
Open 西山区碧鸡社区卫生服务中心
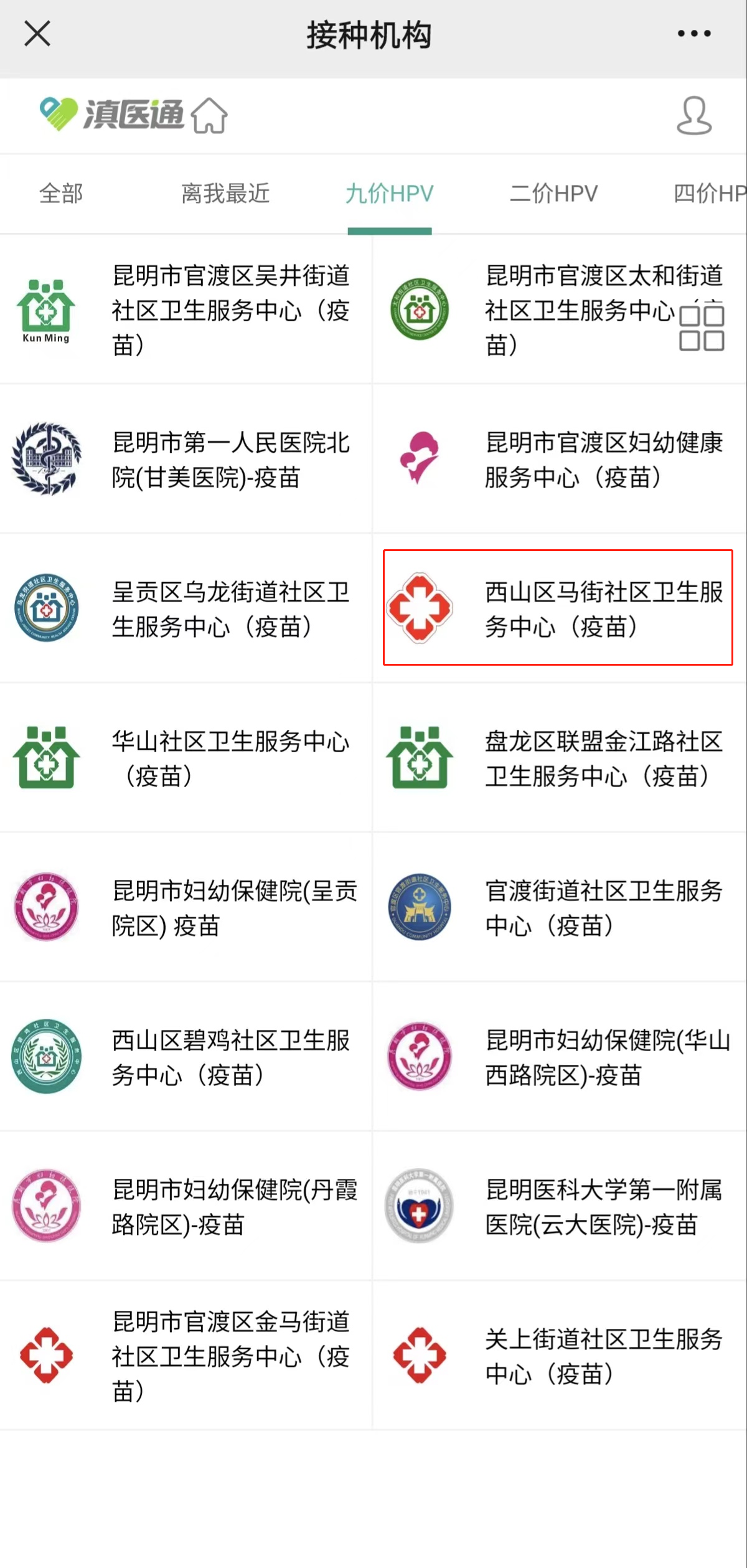pos(187,1057)
